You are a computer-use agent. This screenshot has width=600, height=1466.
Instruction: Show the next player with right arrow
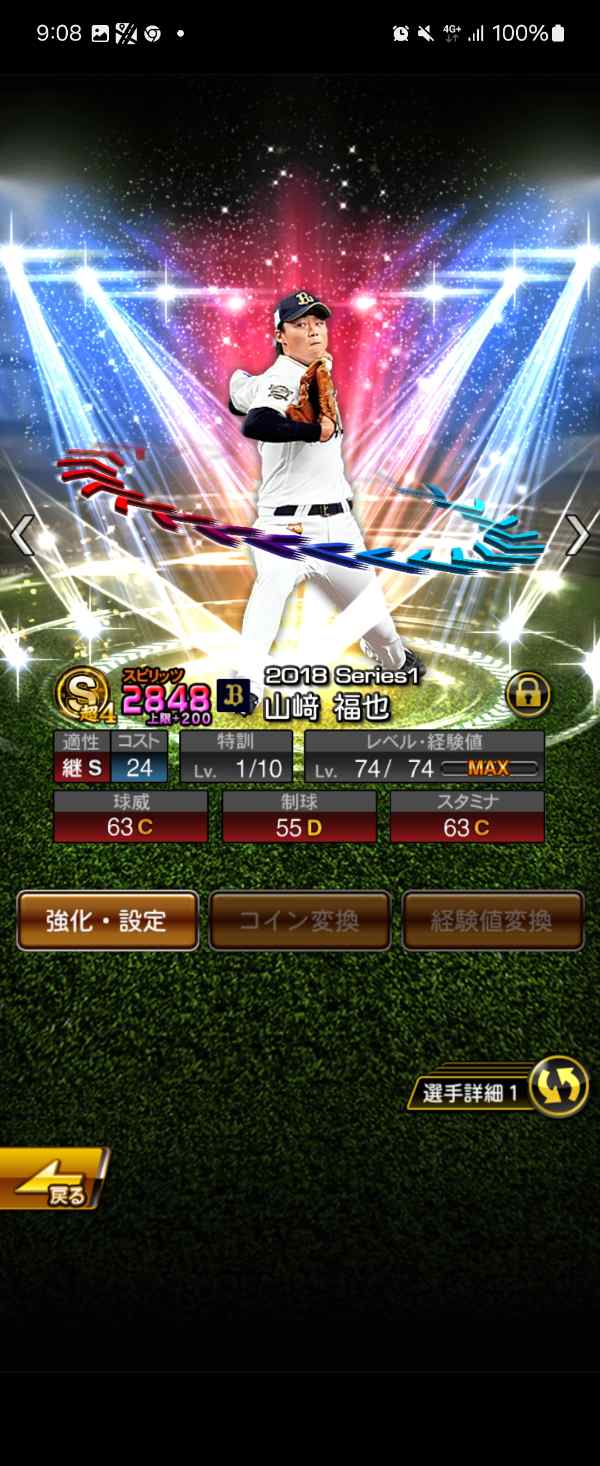[x=578, y=535]
